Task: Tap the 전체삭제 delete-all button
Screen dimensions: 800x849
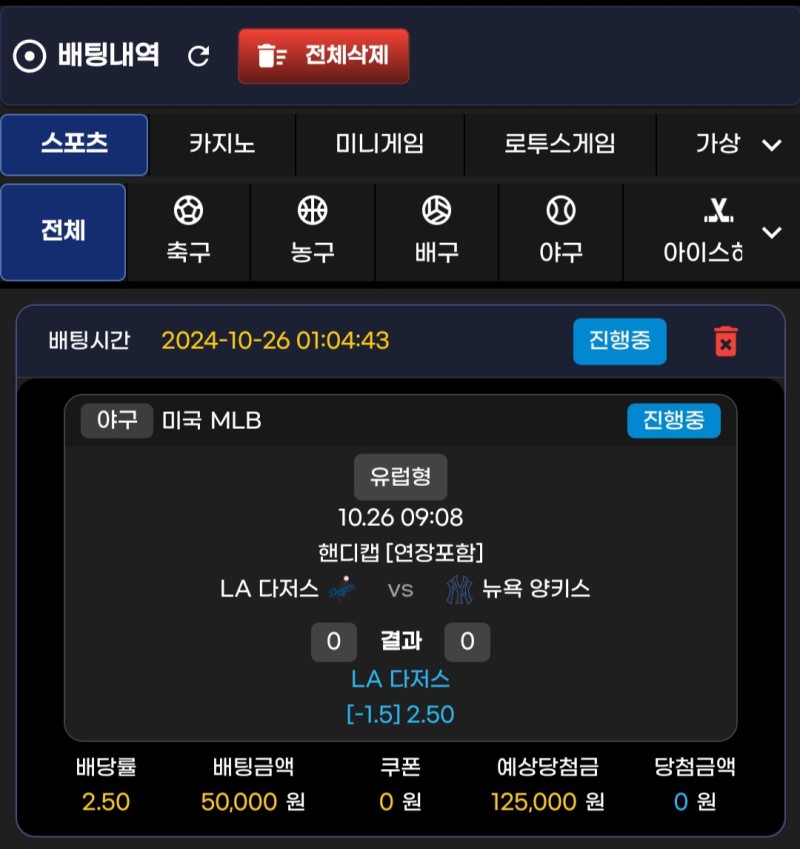Action: click(324, 56)
